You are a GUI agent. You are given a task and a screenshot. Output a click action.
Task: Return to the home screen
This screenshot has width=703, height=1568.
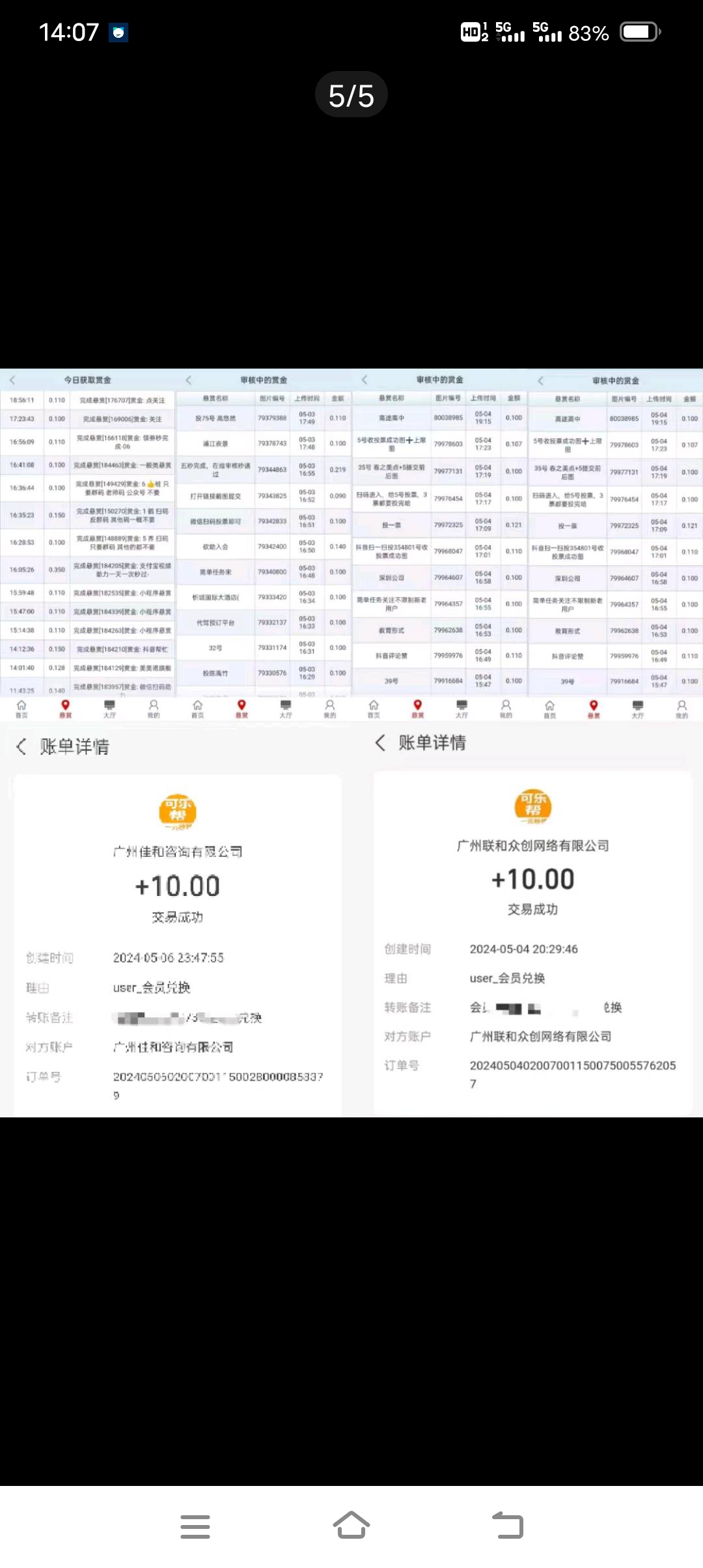click(x=351, y=1526)
